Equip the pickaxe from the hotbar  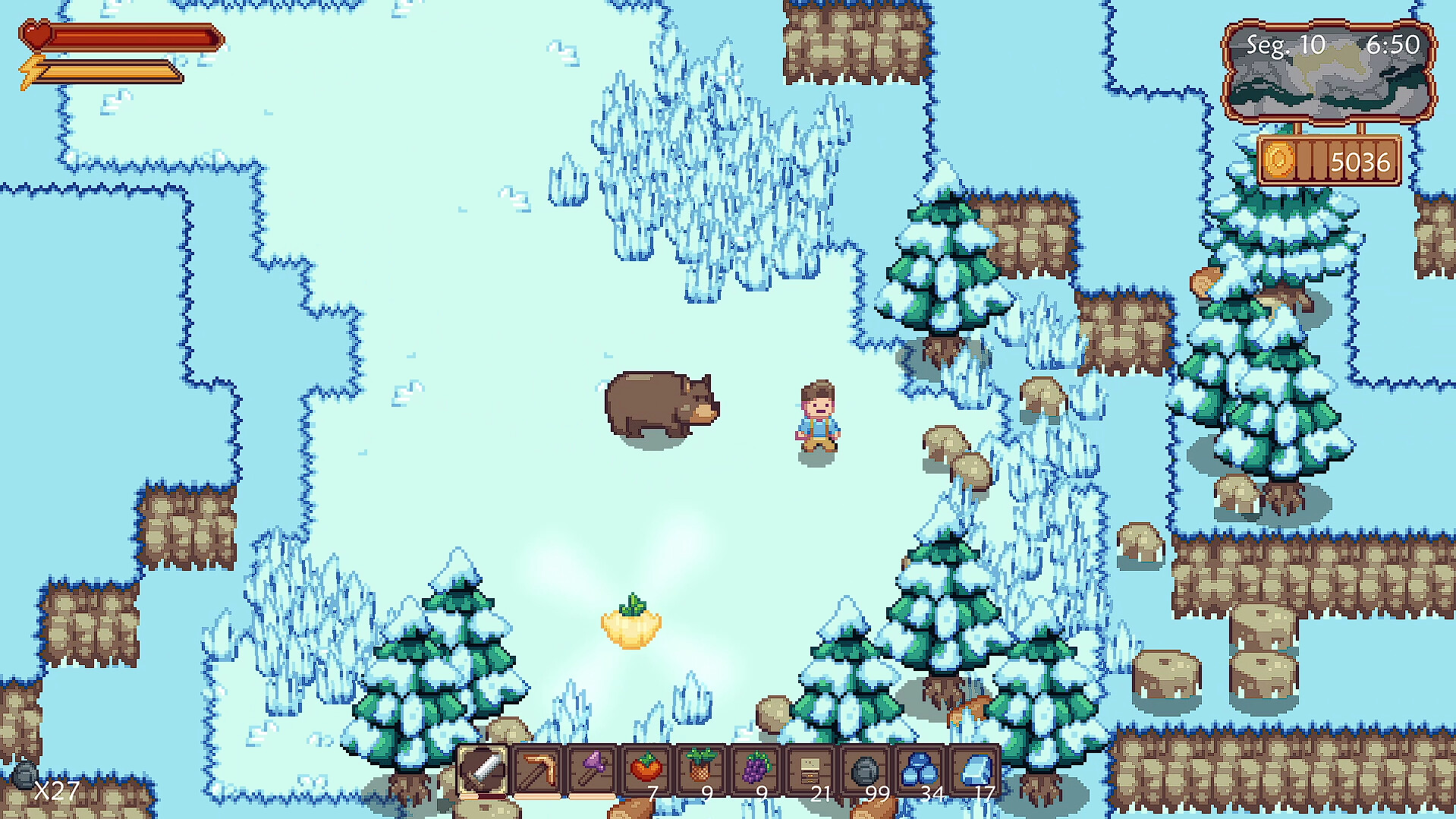537,771
